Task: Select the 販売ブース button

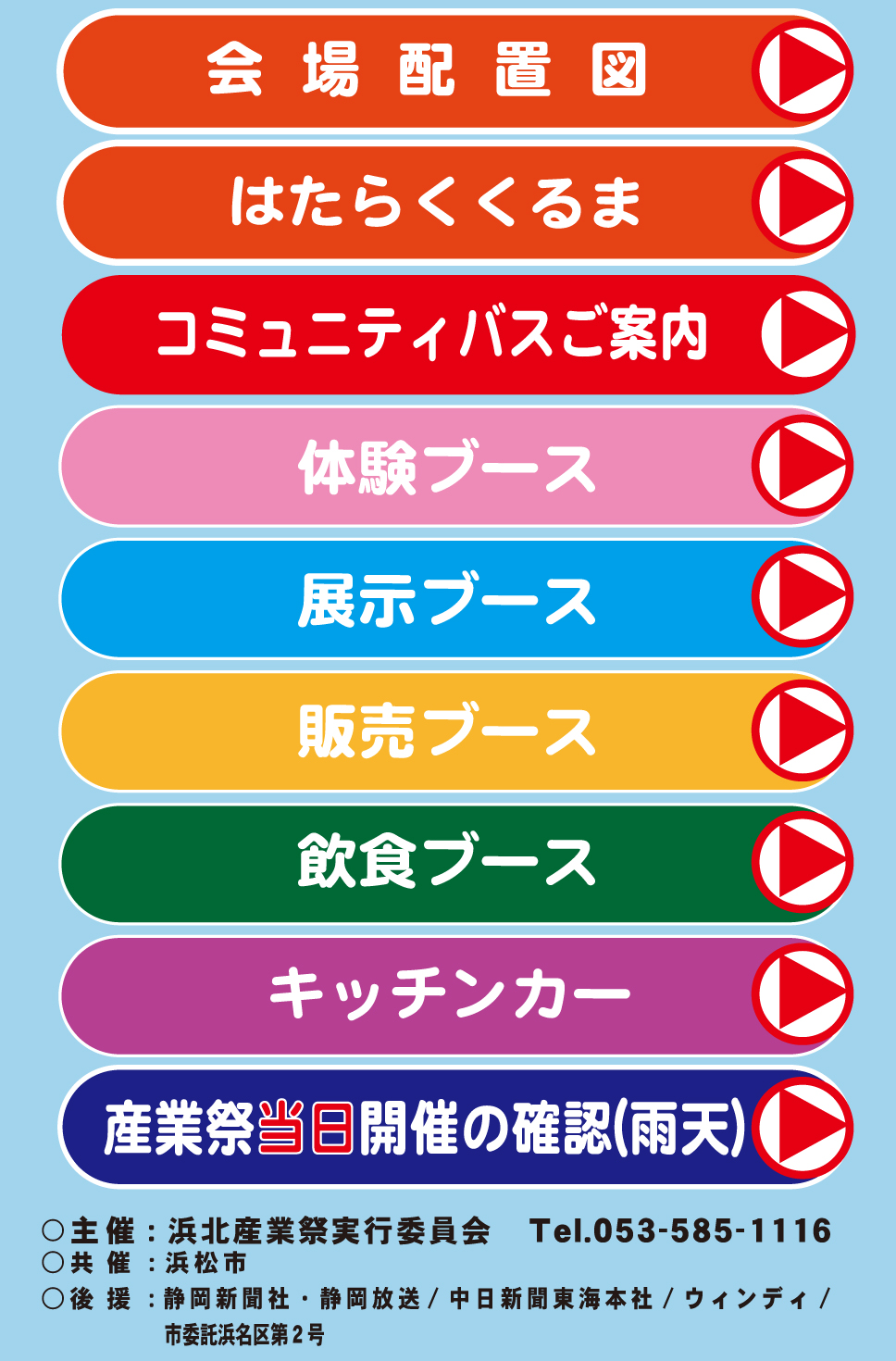Action: pyautogui.click(x=454, y=731)
